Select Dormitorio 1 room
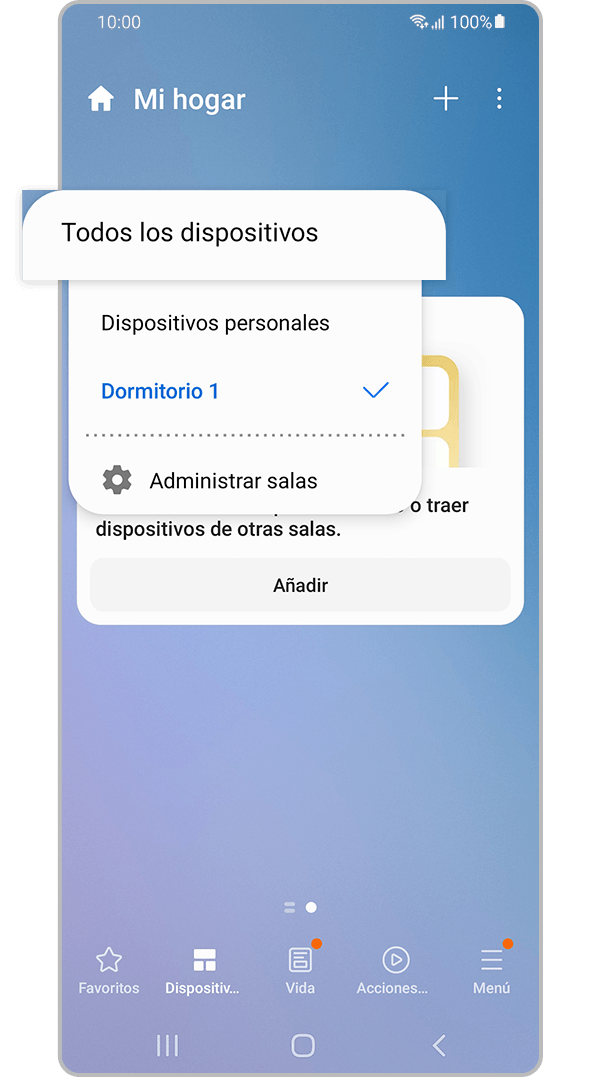 (160, 391)
